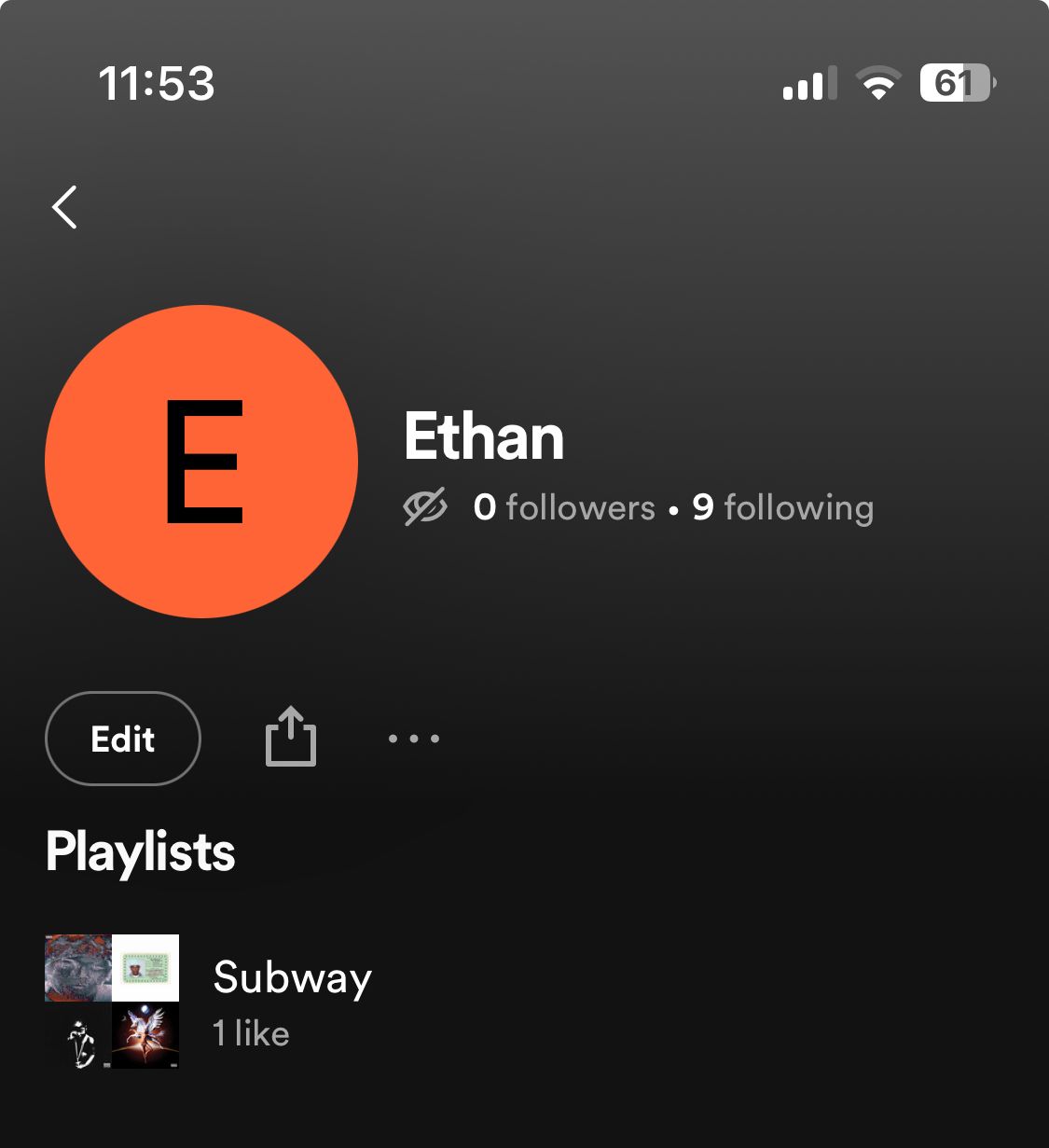The width and height of the screenshot is (1049, 1148).
Task: View the 0 followers list
Action: pyautogui.click(x=564, y=508)
